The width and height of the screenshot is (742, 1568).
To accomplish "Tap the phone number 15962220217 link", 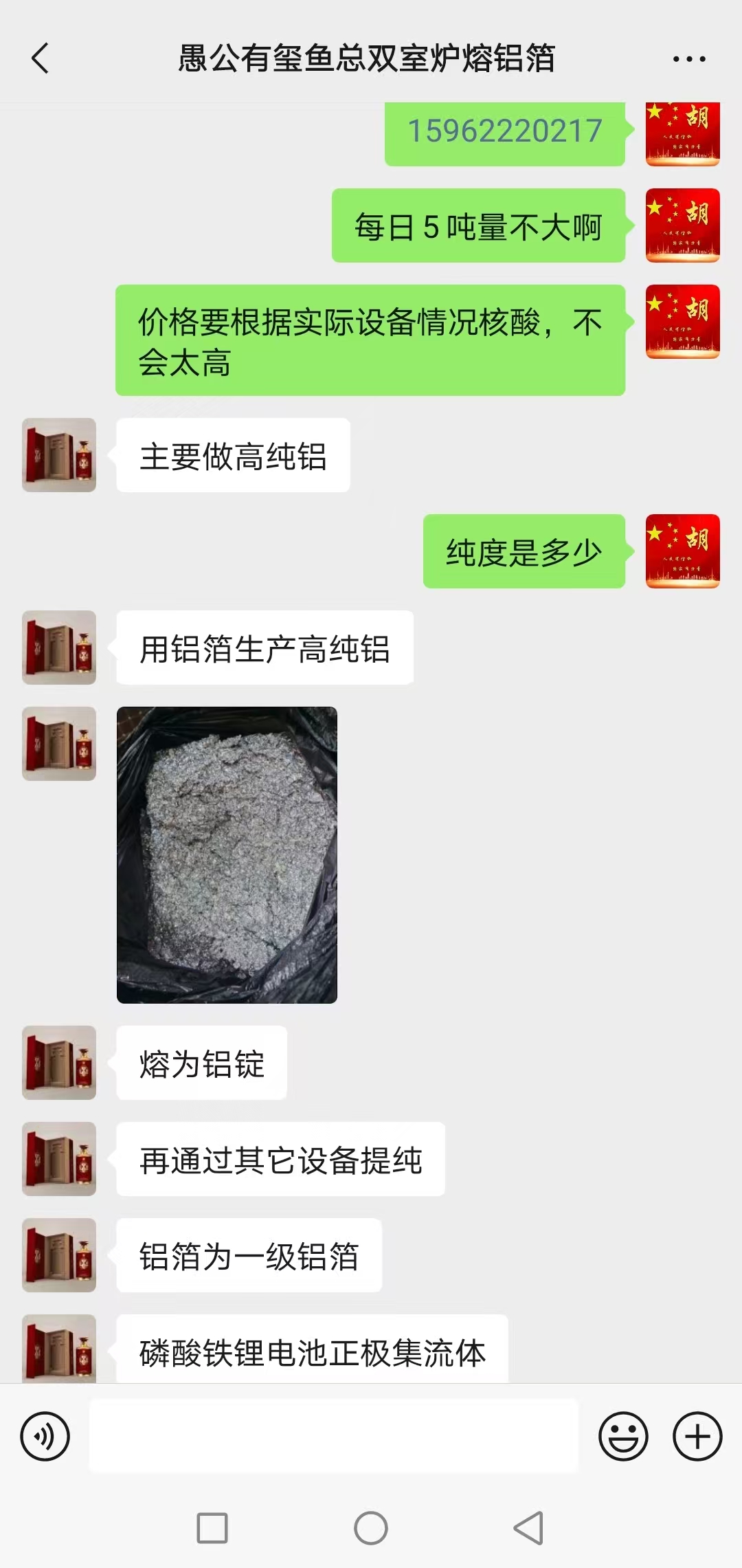I will [x=505, y=131].
